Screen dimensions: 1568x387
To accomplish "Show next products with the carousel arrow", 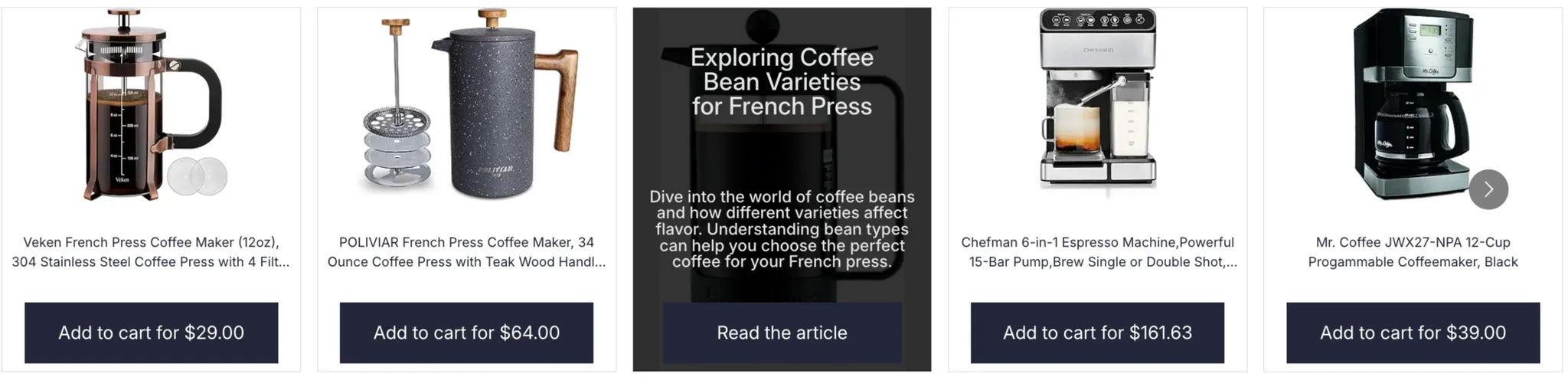I will click(x=1488, y=189).
